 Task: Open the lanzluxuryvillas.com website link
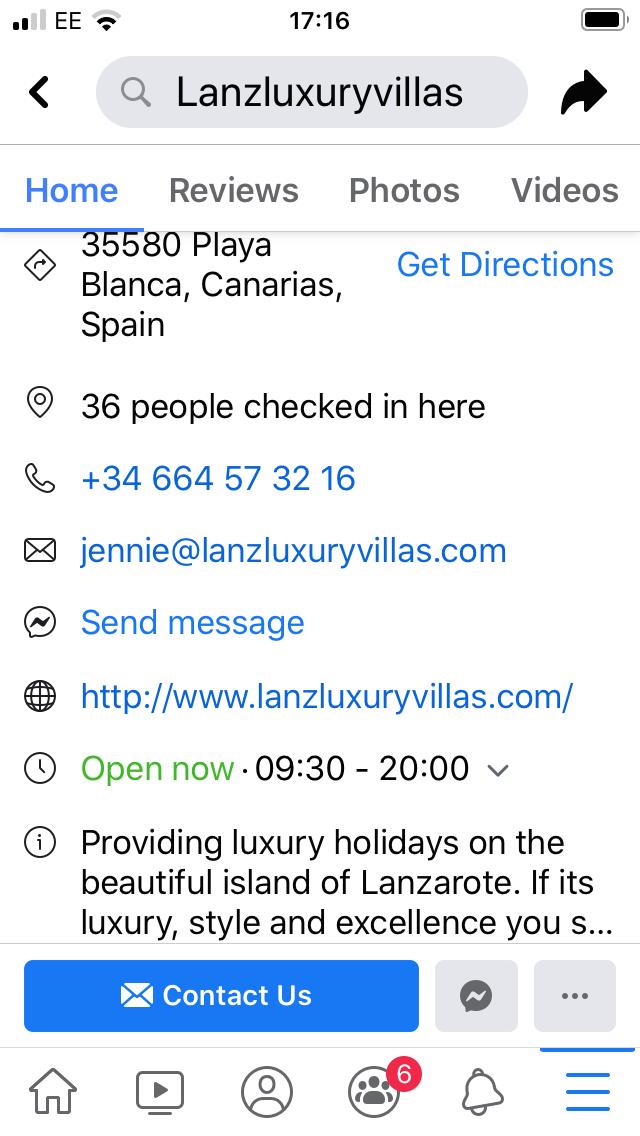click(x=327, y=696)
